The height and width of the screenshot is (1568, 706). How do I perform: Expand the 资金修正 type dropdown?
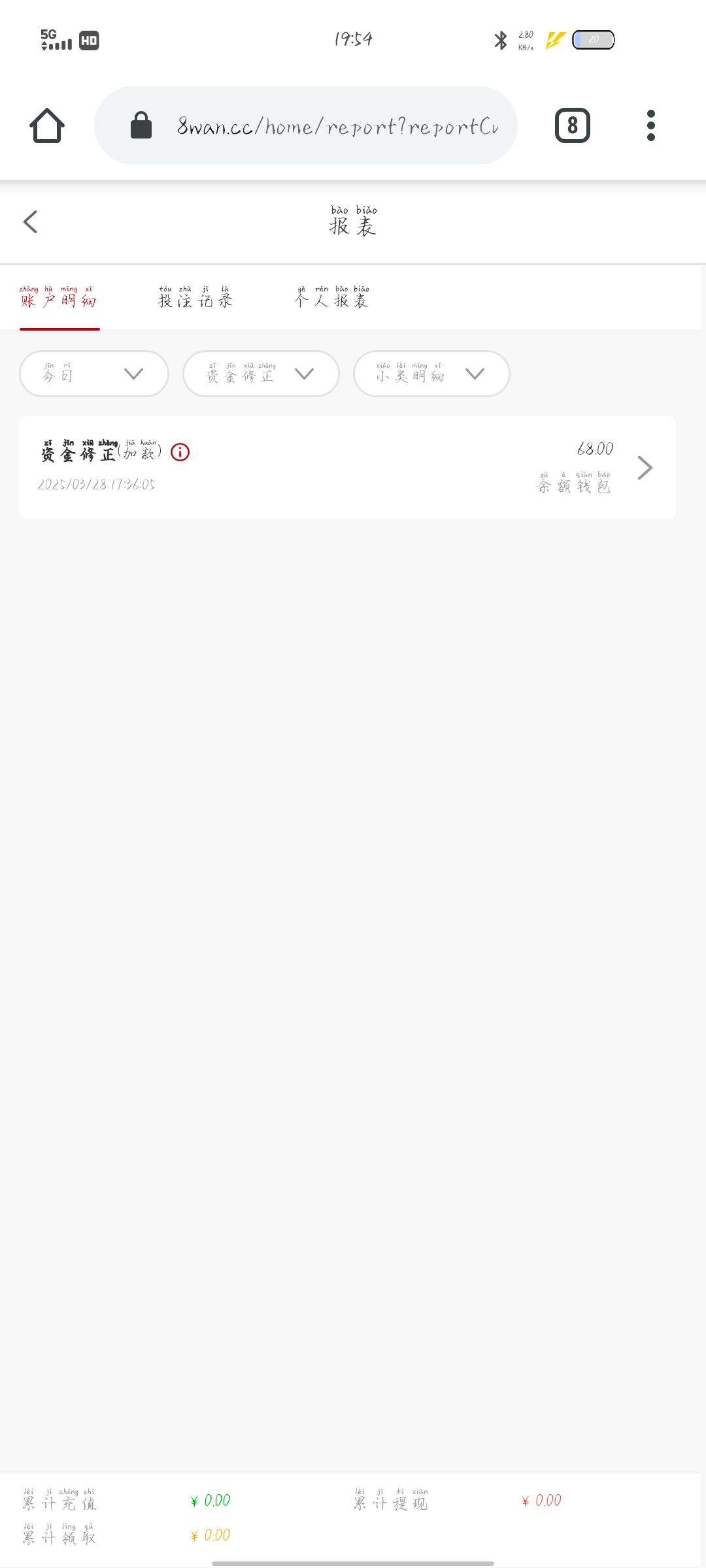pyautogui.click(x=261, y=374)
